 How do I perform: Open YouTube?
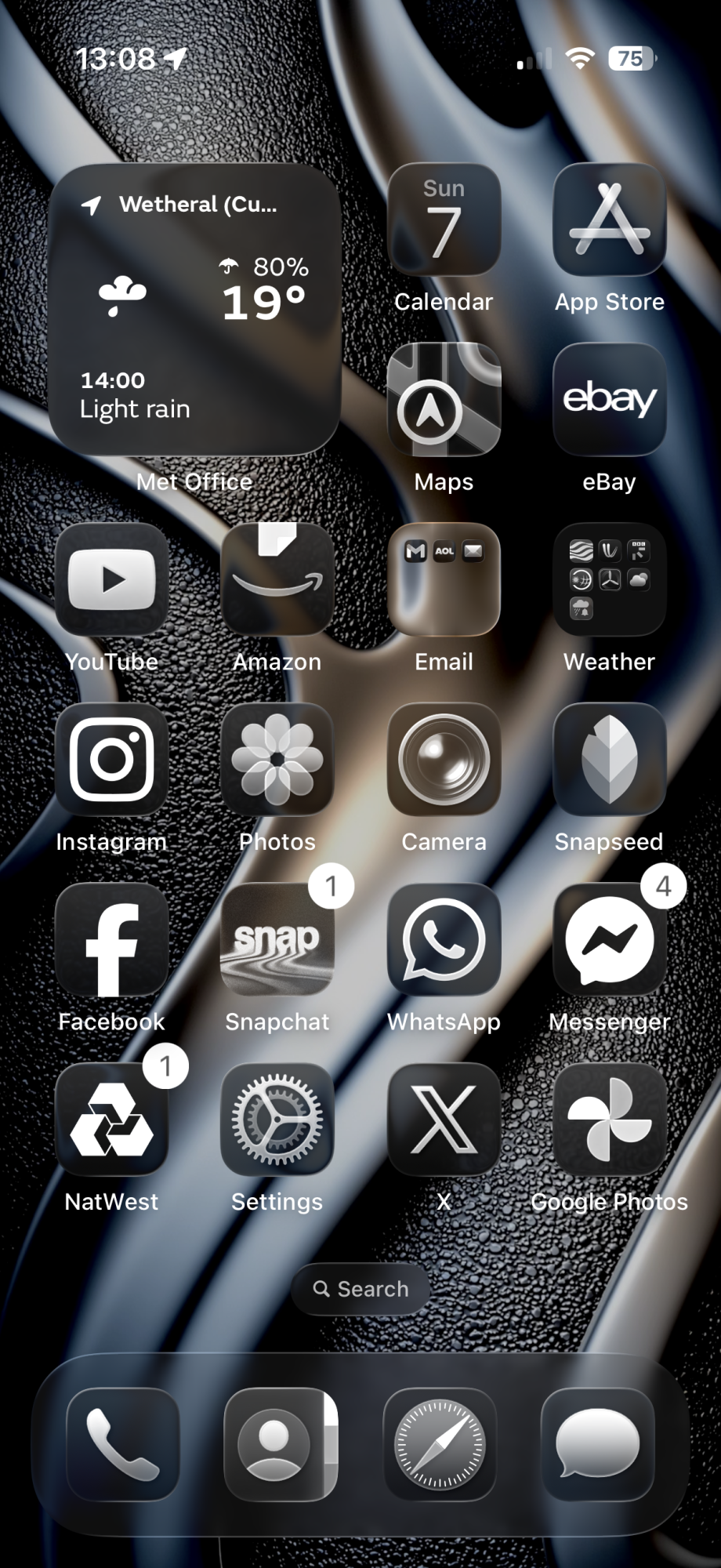112,580
